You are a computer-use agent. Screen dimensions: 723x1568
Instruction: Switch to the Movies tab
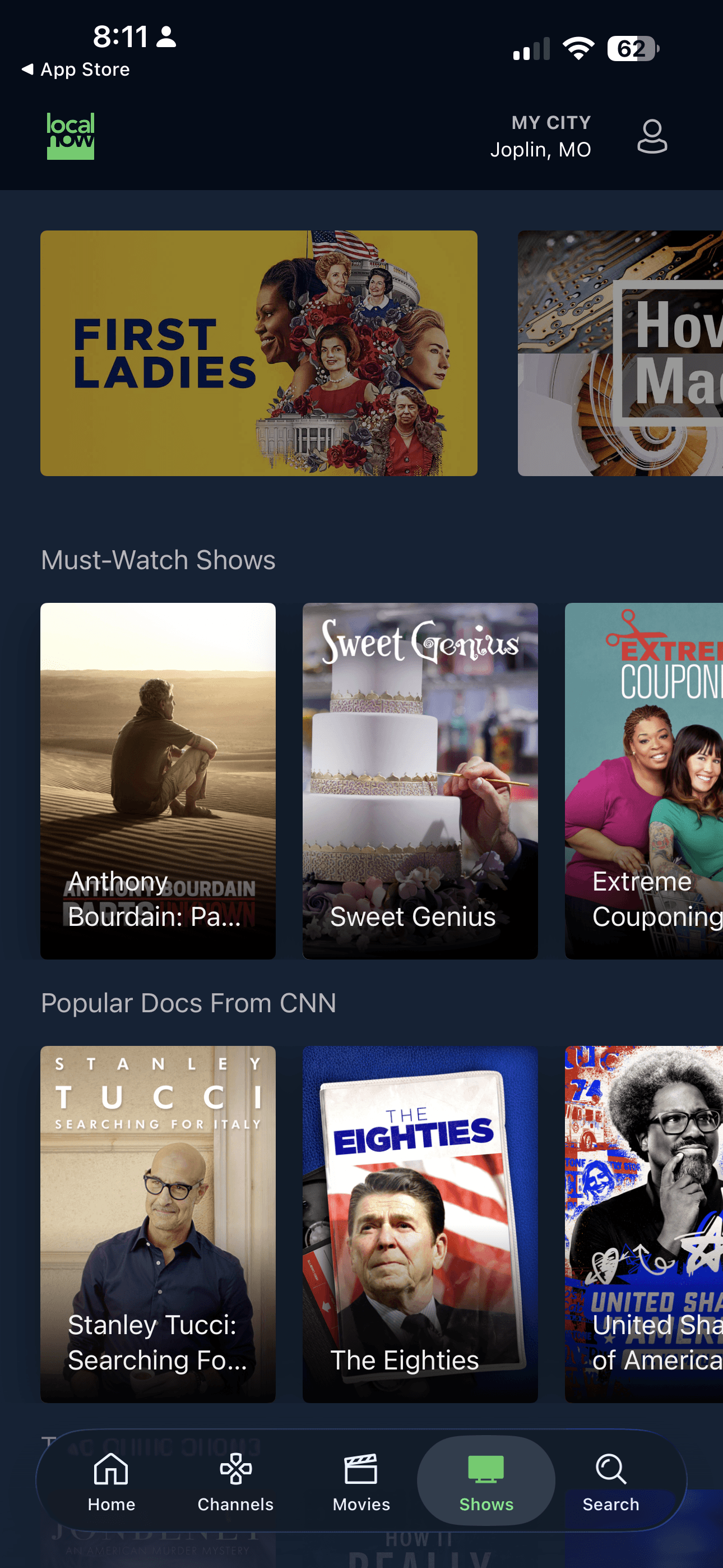[x=361, y=1482]
